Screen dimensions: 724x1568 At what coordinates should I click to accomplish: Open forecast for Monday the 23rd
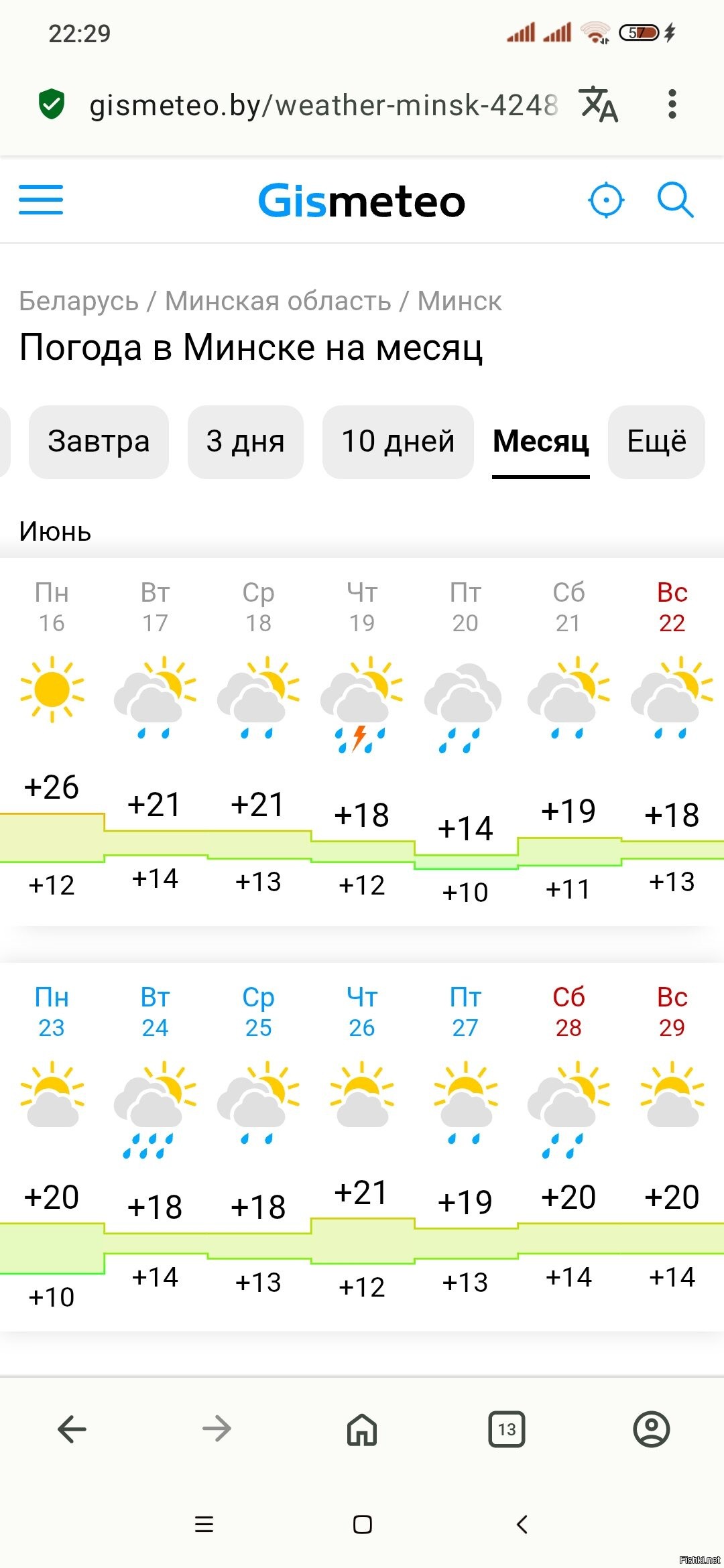pyautogui.click(x=52, y=1146)
